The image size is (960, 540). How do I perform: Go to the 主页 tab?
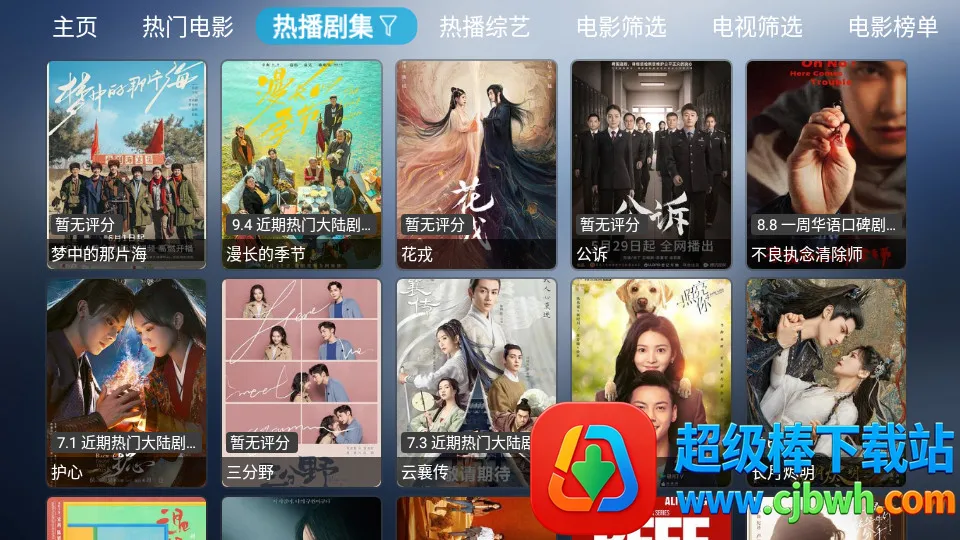pyautogui.click(x=75, y=27)
